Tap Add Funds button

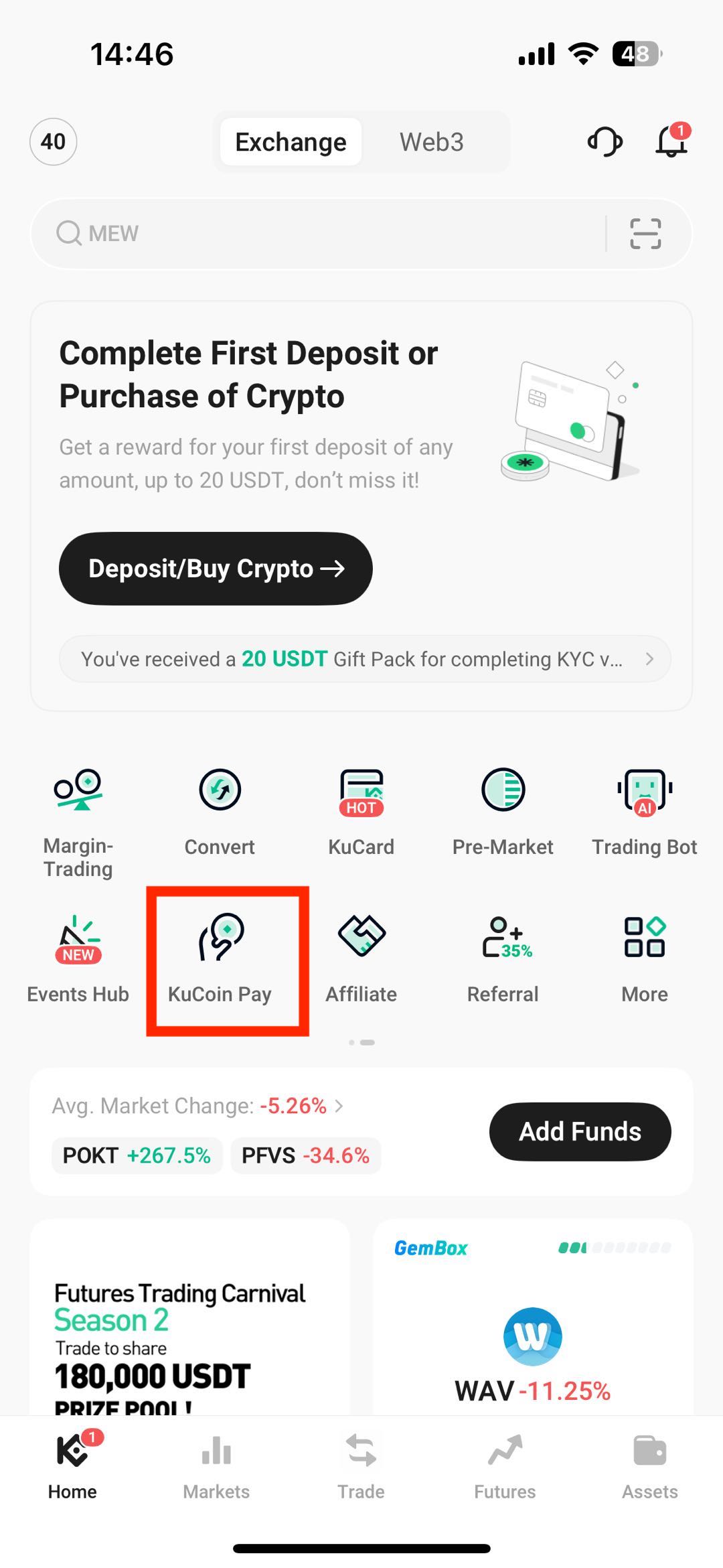click(x=580, y=1131)
